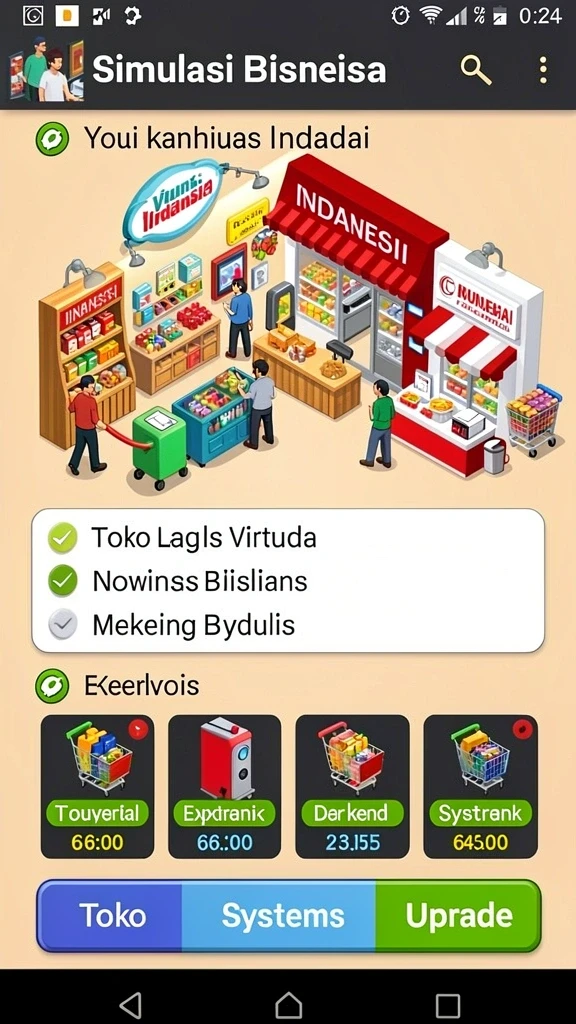
Task: Tap the system home button
Action: coord(288,1004)
